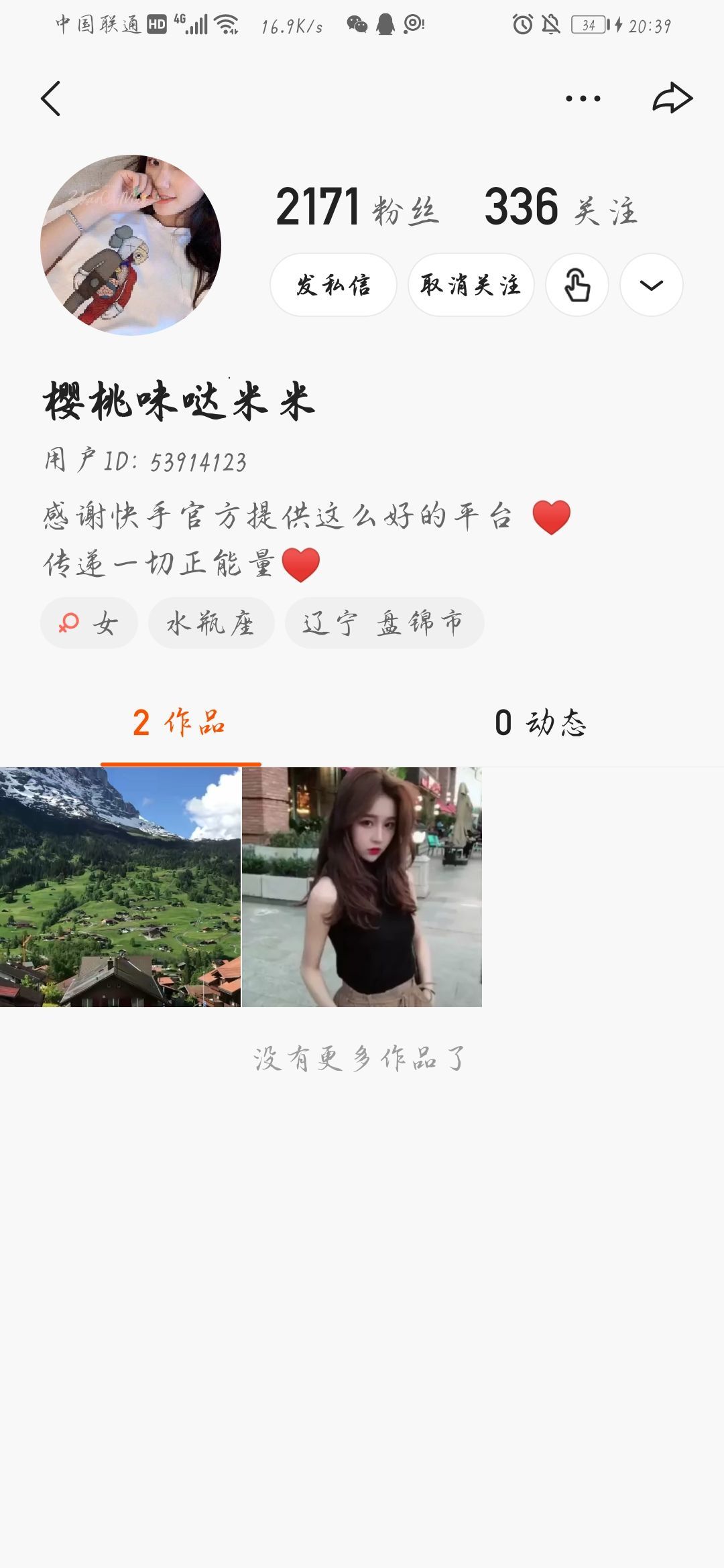The width and height of the screenshot is (724, 1568).
Task: Open the 辽宁 盘锦市 location tag
Action: [x=384, y=623]
